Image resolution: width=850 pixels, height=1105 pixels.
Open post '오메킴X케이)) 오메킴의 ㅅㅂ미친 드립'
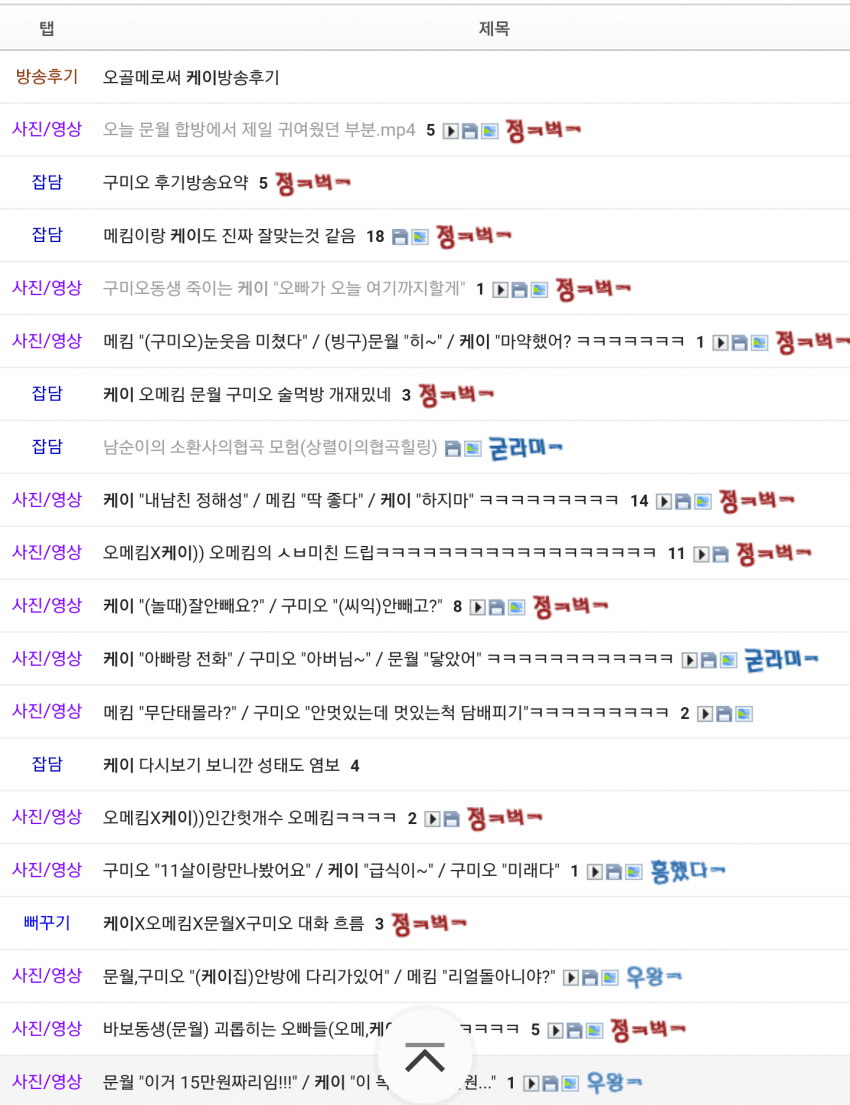(x=379, y=553)
